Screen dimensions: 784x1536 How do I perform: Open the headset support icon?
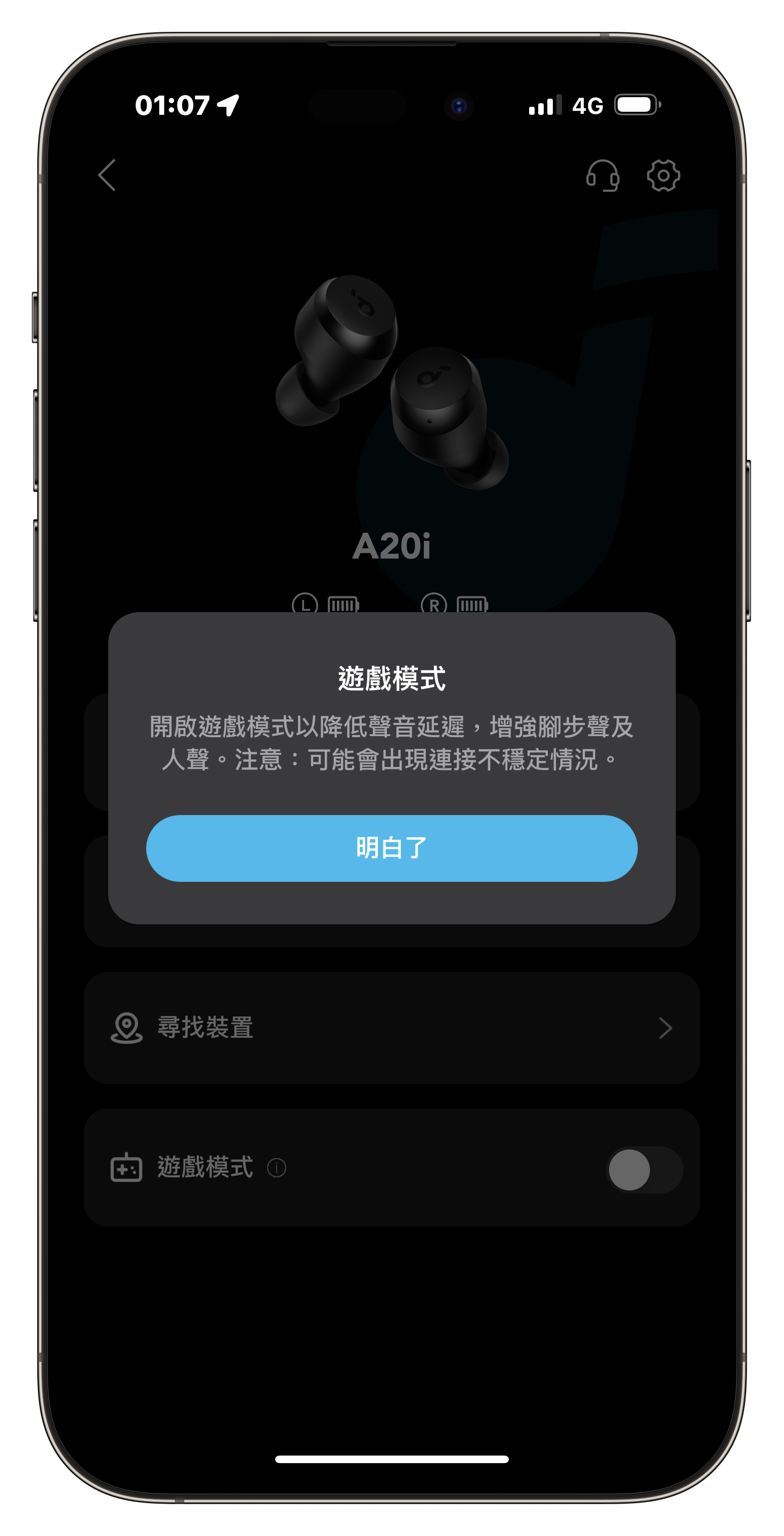602,175
